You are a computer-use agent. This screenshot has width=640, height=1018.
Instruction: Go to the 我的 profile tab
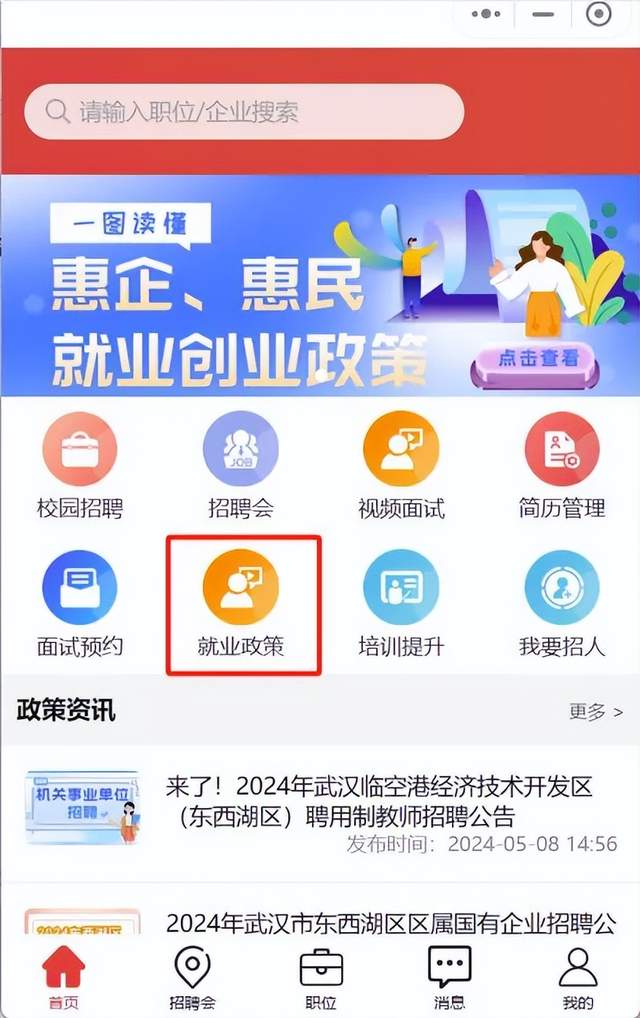click(x=577, y=980)
